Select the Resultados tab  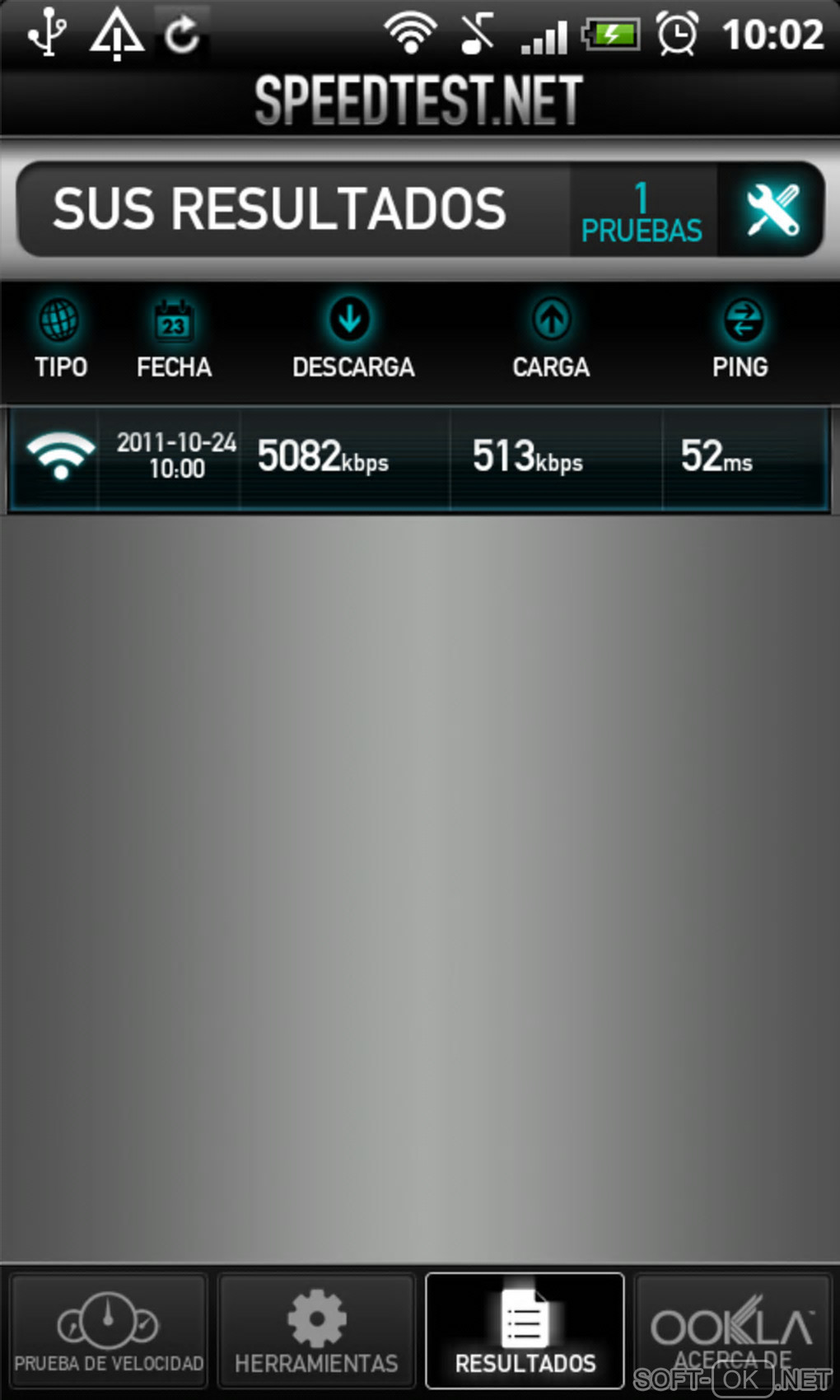point(525,1332)
